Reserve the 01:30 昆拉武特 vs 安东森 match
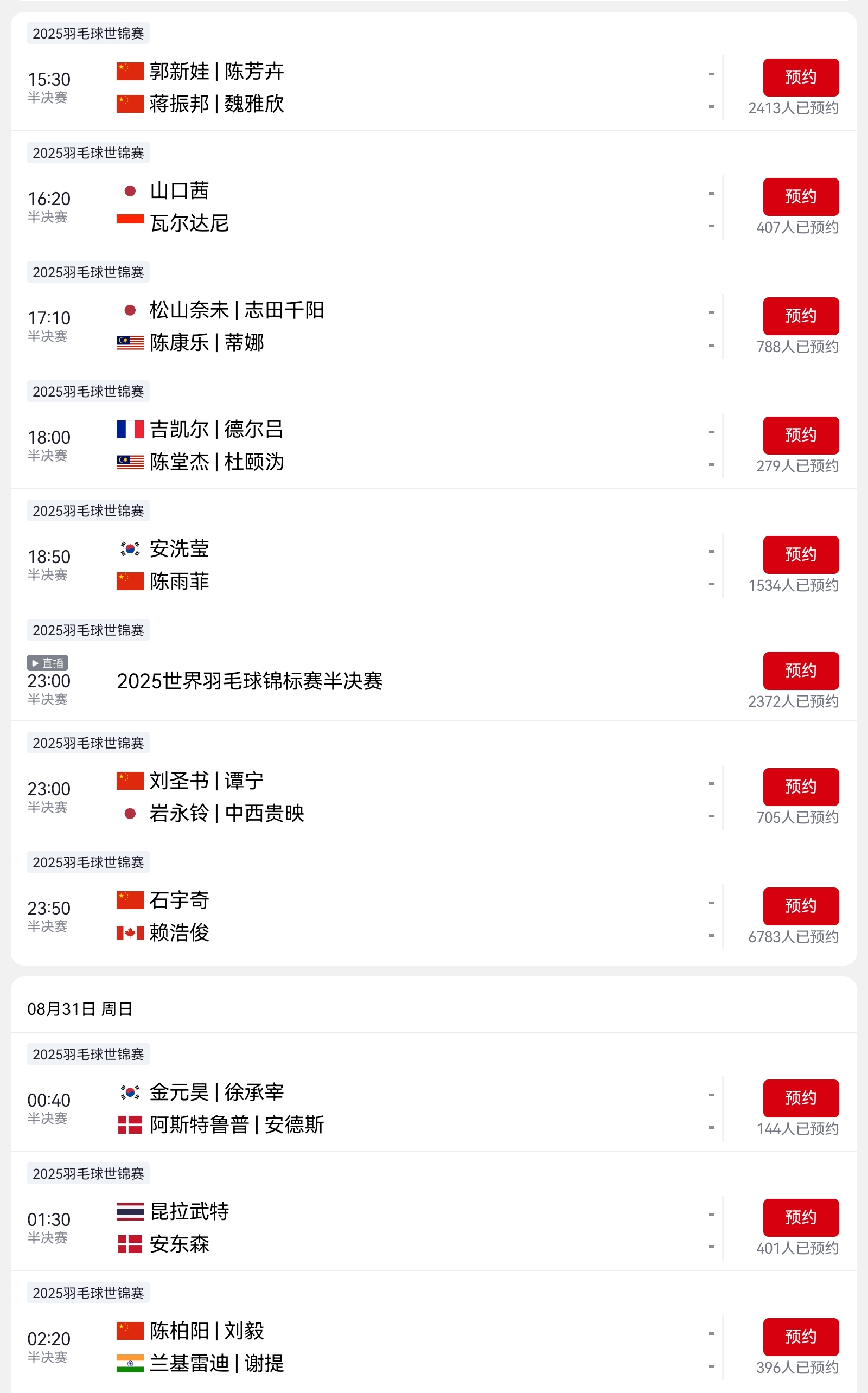The width and height of the screenshot is (868, 1393). coord(800,1217)
